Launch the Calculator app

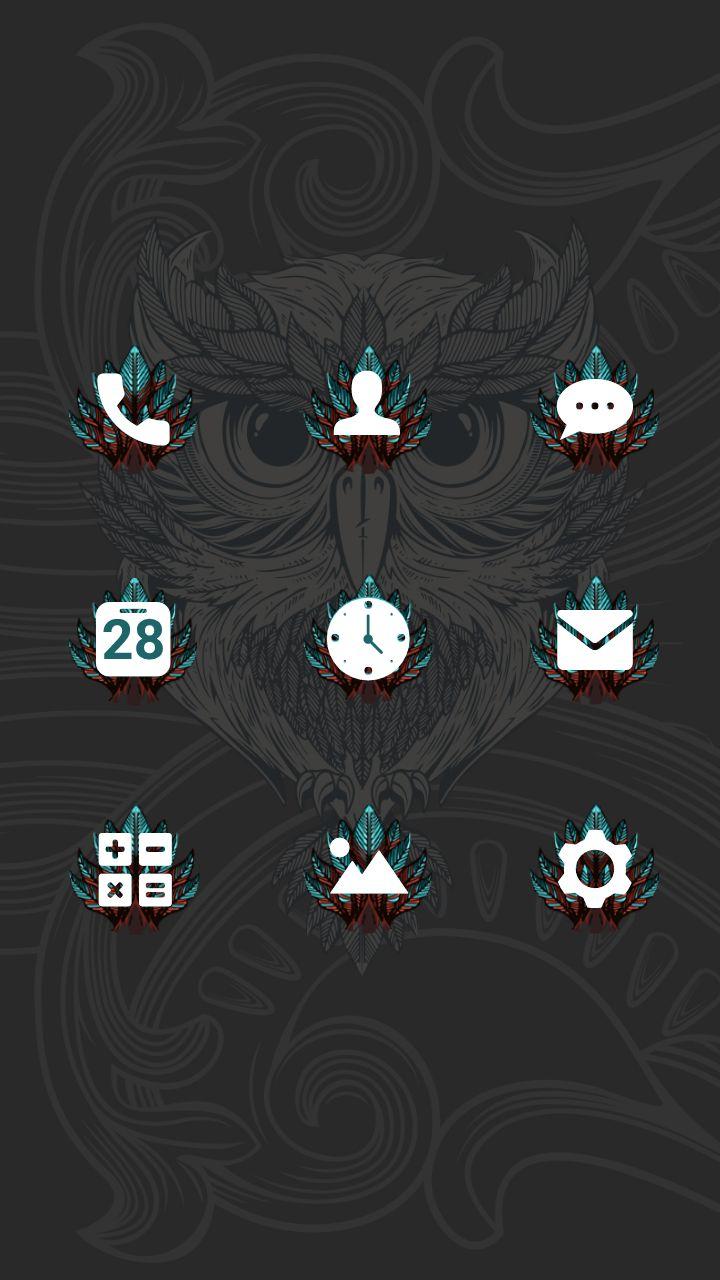134,868
